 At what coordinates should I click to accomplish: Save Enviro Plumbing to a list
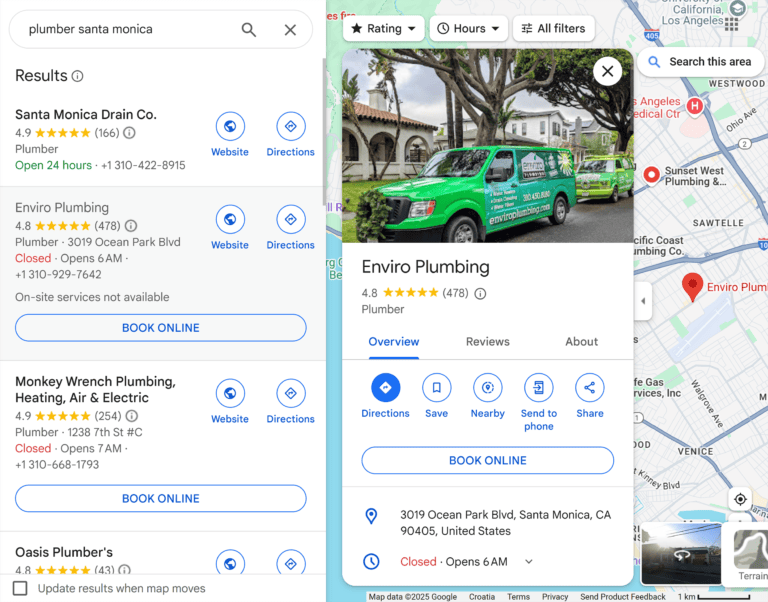pos(436,388)
